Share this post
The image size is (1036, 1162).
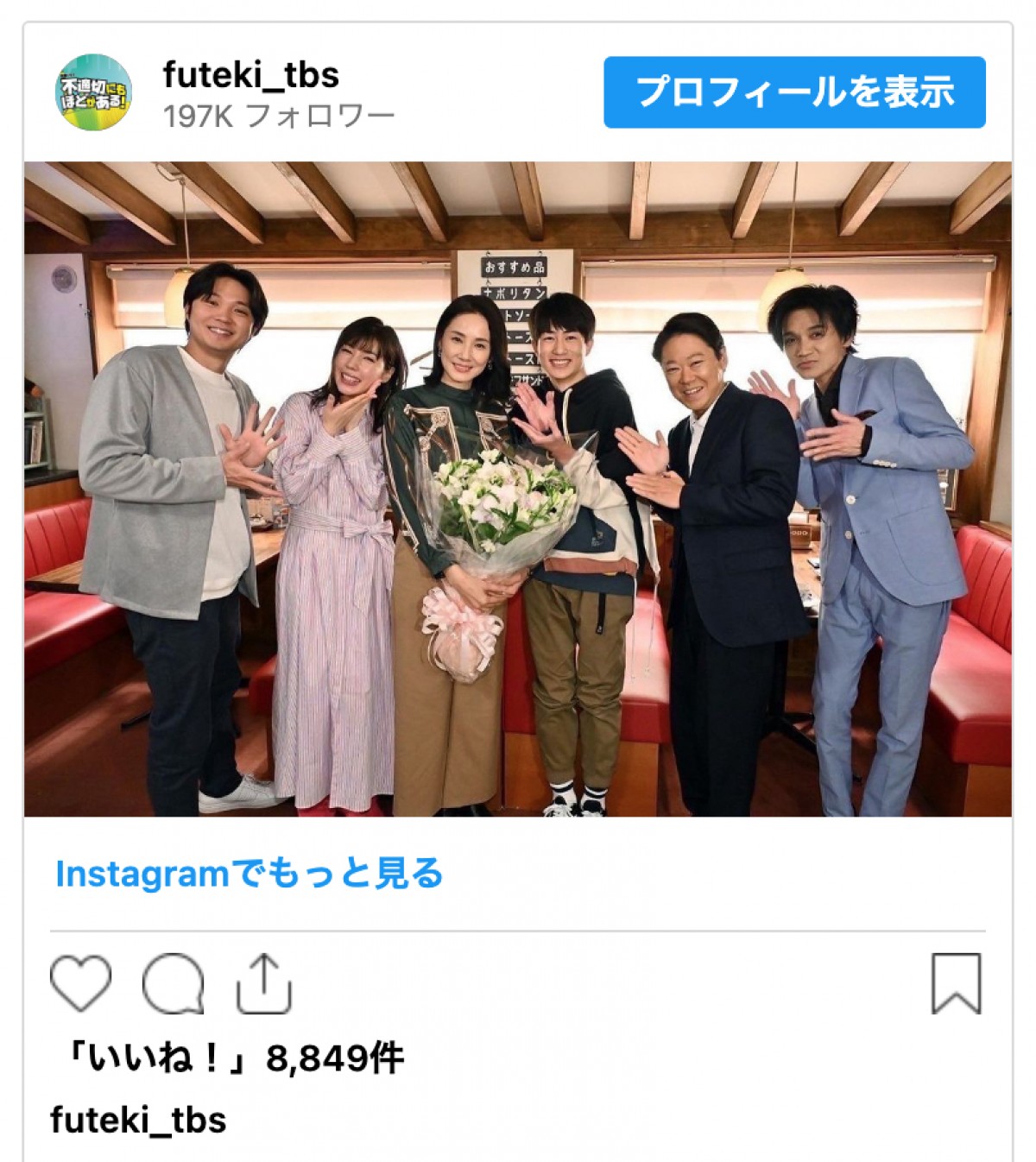[264, 983]
